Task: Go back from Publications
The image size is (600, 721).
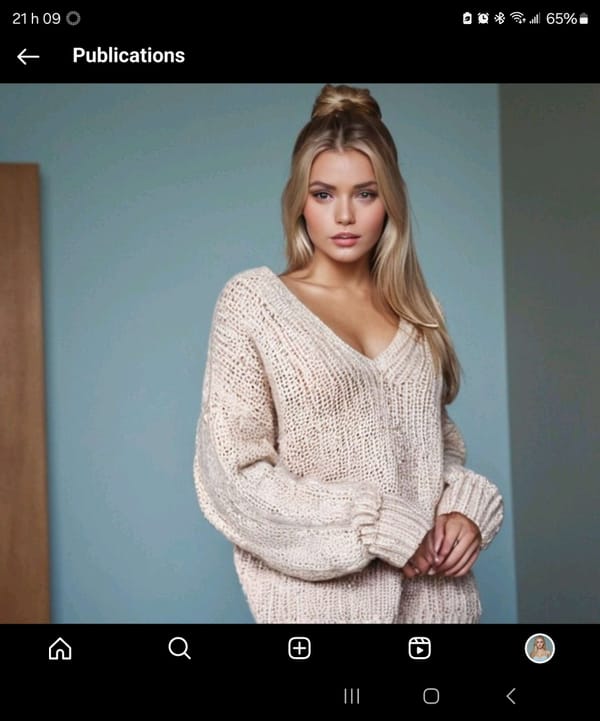Action: 28,56
